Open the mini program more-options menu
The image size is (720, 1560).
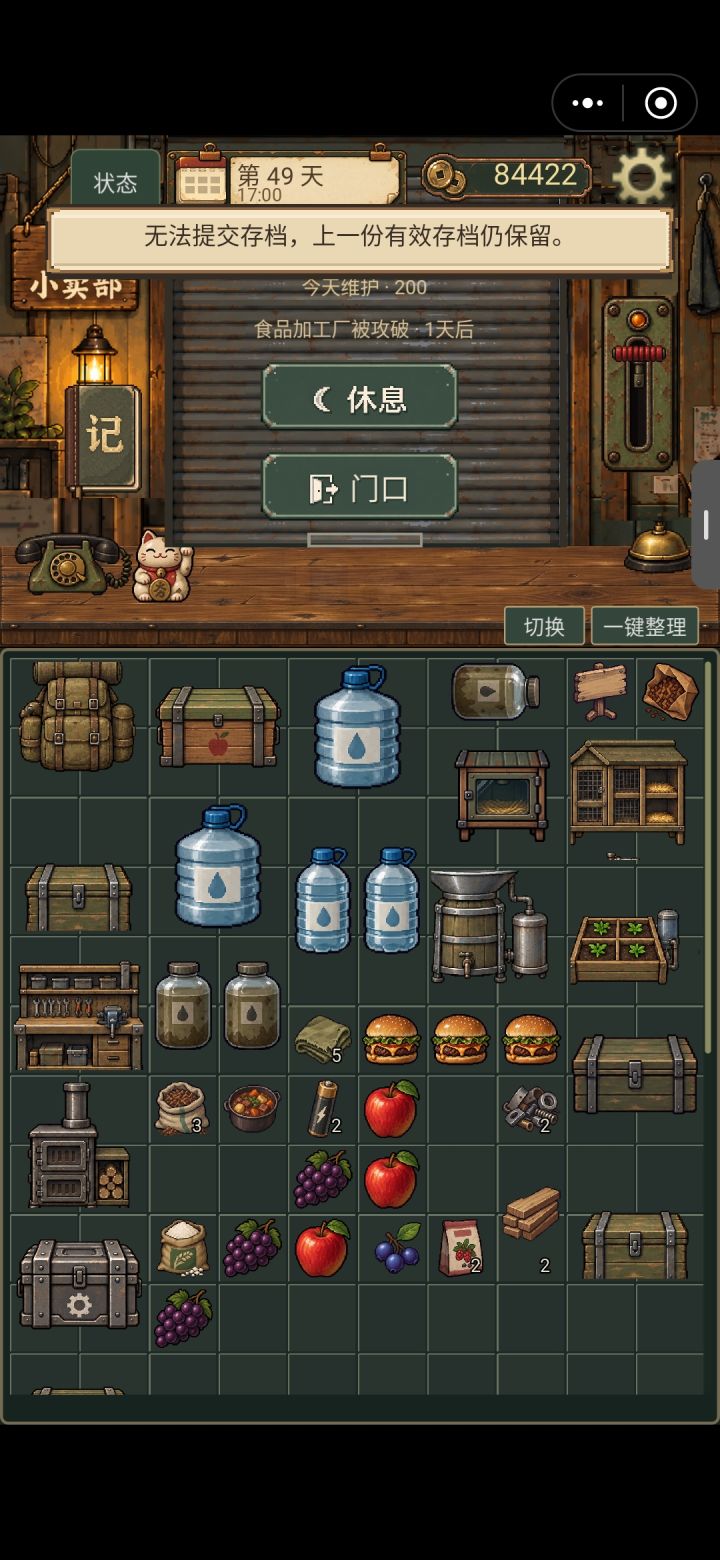tap(587, 103)
